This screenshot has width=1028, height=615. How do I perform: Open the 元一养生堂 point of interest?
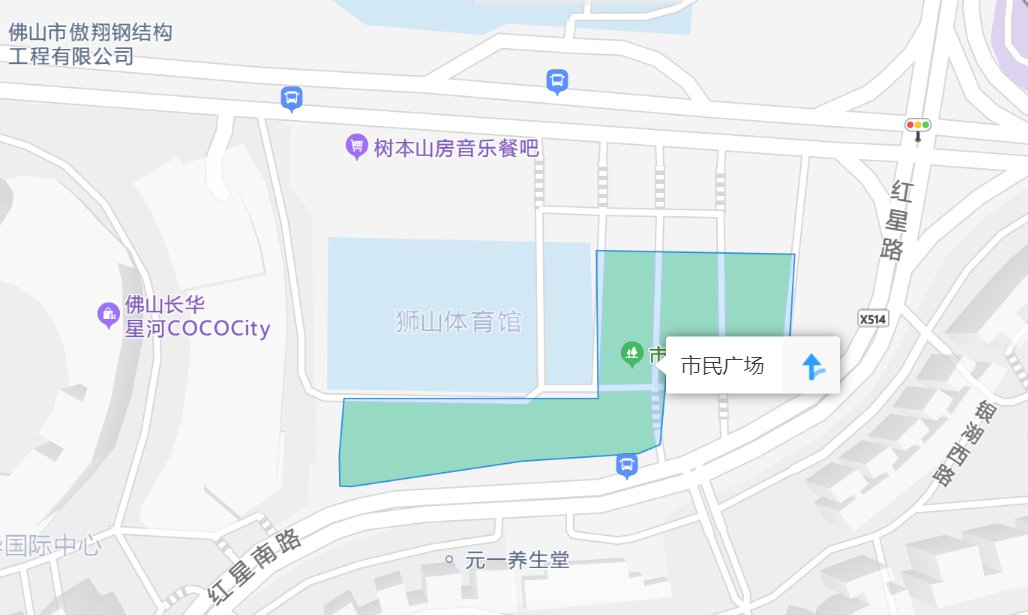click(x=516, y=561)
